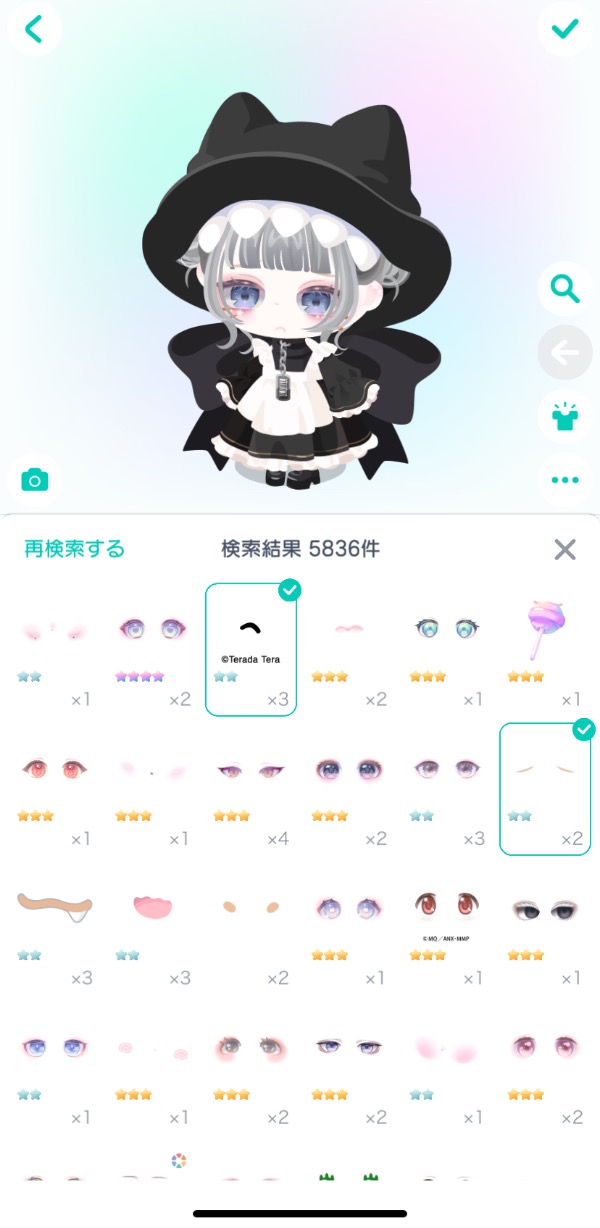The image size is (600, 1228).
Task: Go back with the top-left arrow
Action: (33, 29)
